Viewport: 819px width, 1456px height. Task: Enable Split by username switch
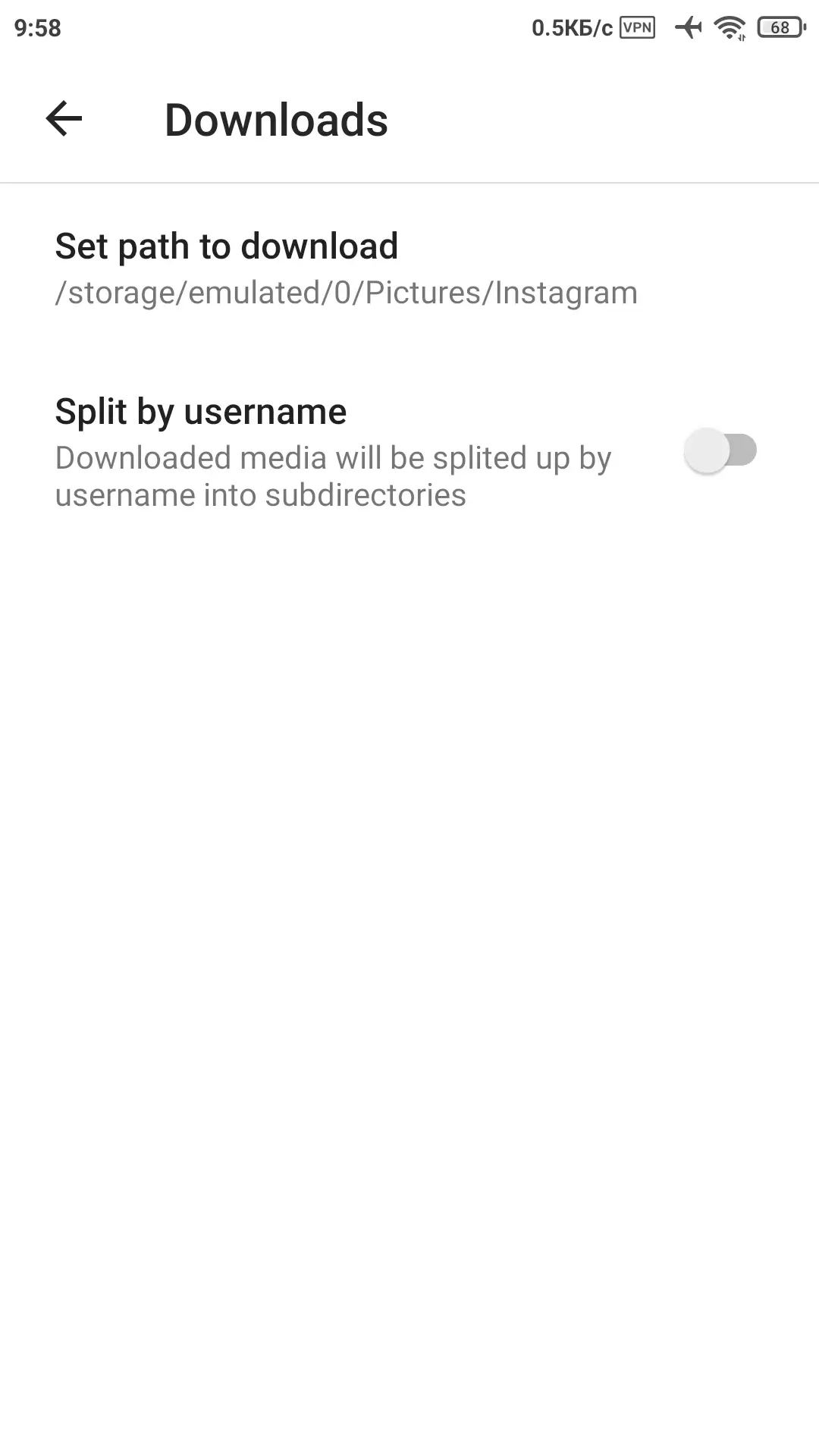(720, 451)
